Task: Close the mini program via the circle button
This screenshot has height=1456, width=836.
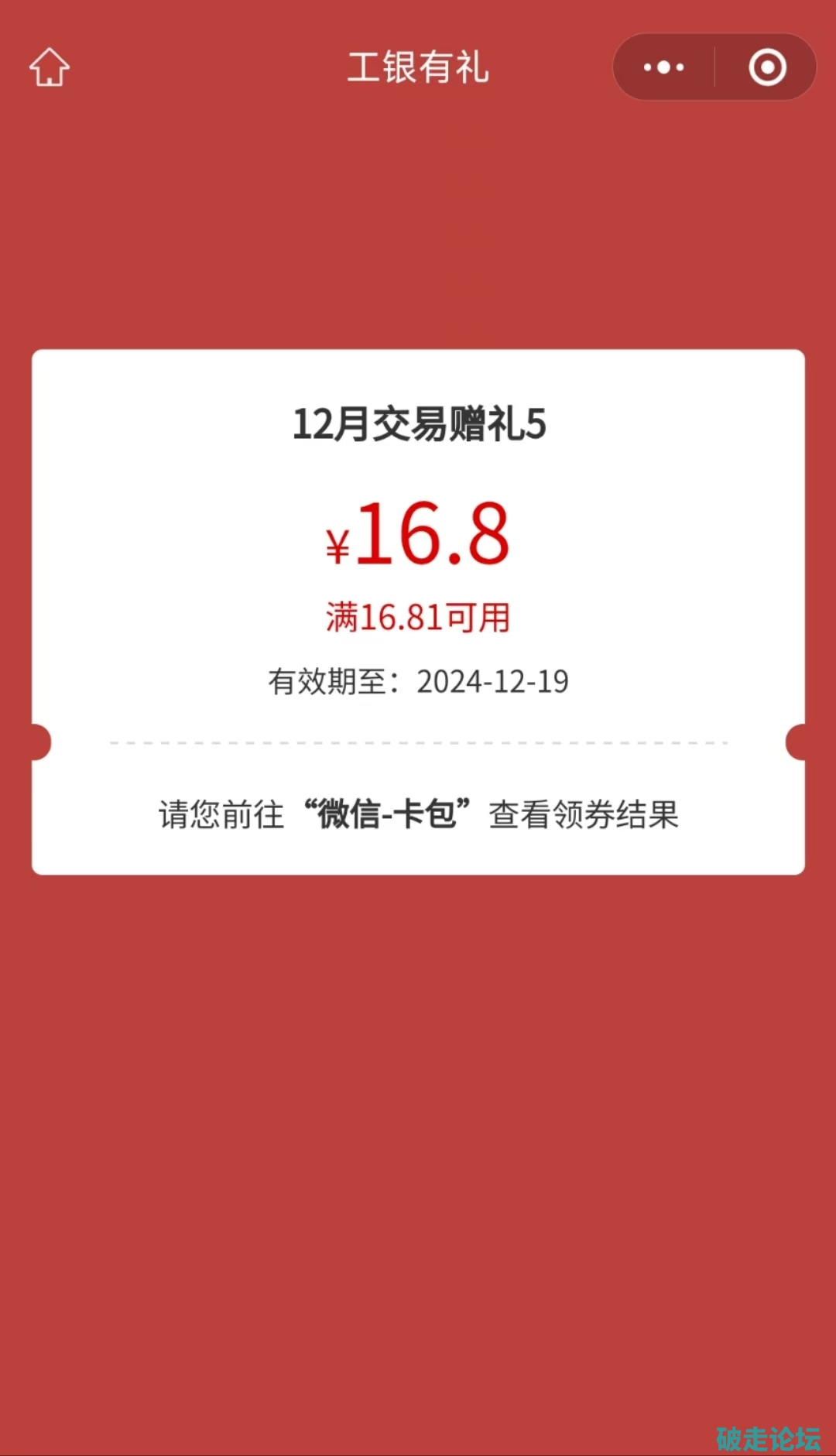Action: pyautogui.click(x=767, y=67)
